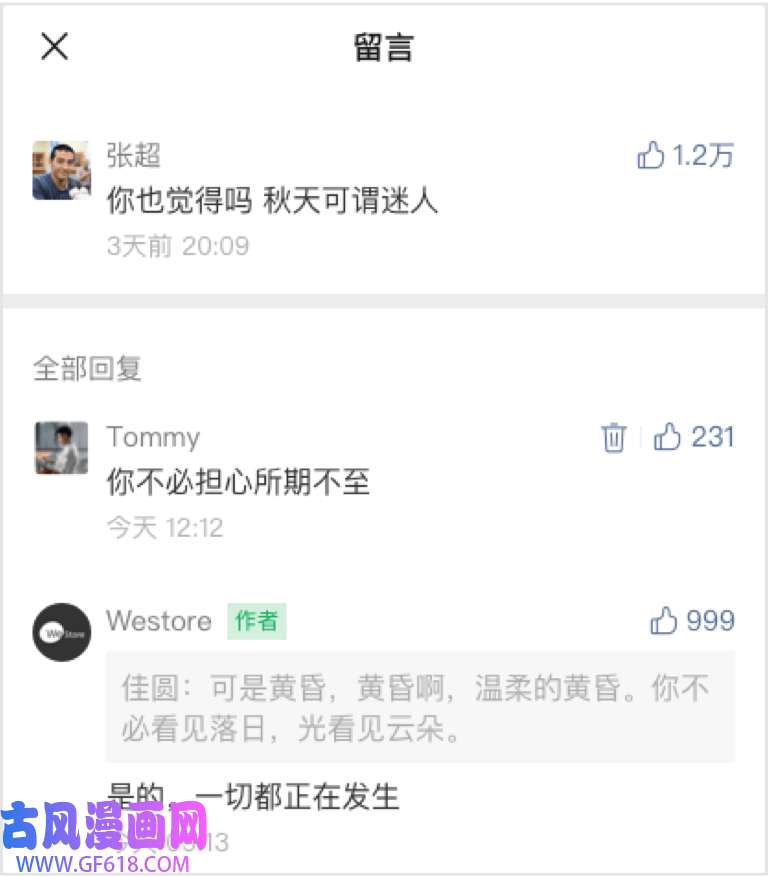The width and height of the screenshot is (768, 876).
Task: View Tommy's profile picture
Action: coord(61,448)
